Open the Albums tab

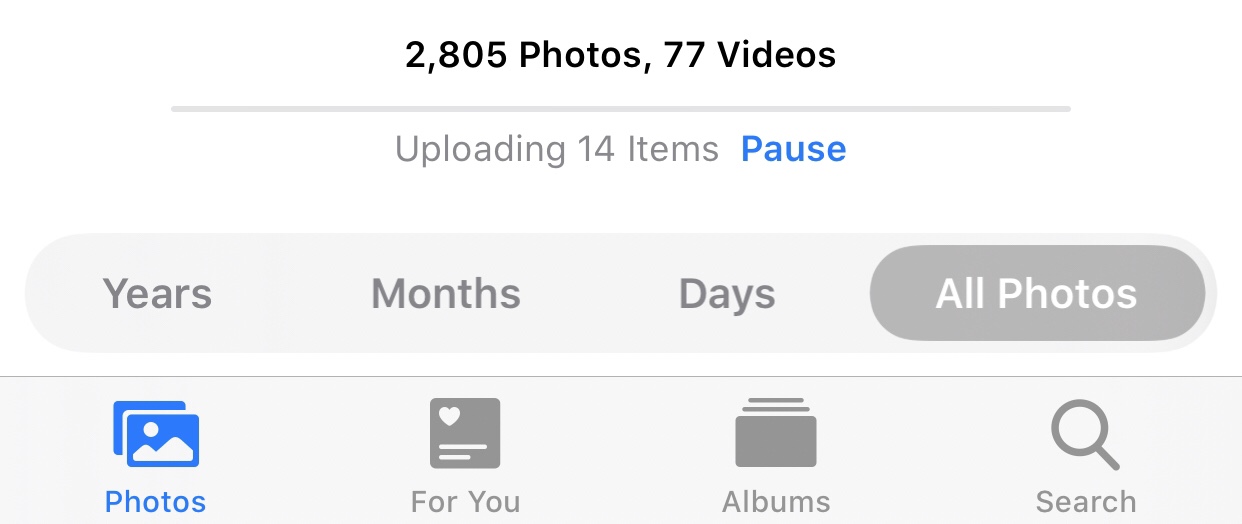pyautogui.click(x=776, y=456)
